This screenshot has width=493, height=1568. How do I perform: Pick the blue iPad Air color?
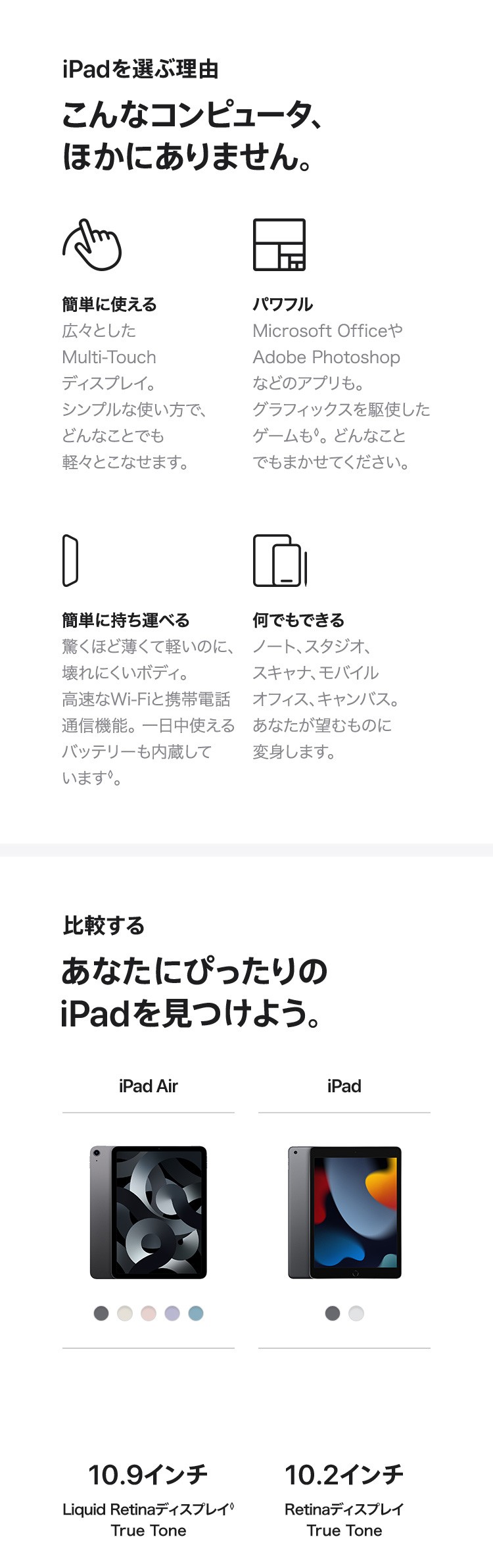click(196, 1313)
